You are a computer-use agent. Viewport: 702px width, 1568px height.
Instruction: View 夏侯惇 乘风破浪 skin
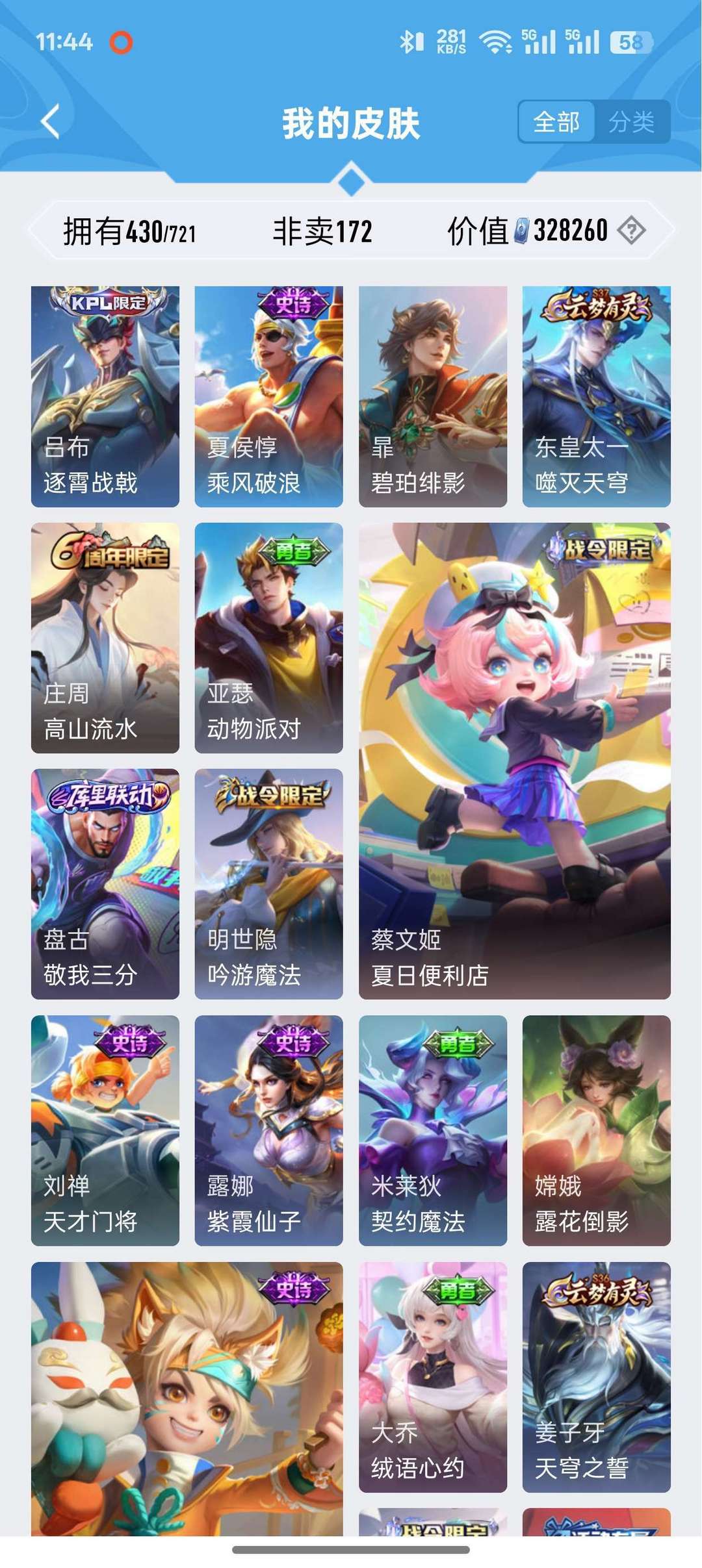coord(268,396)
